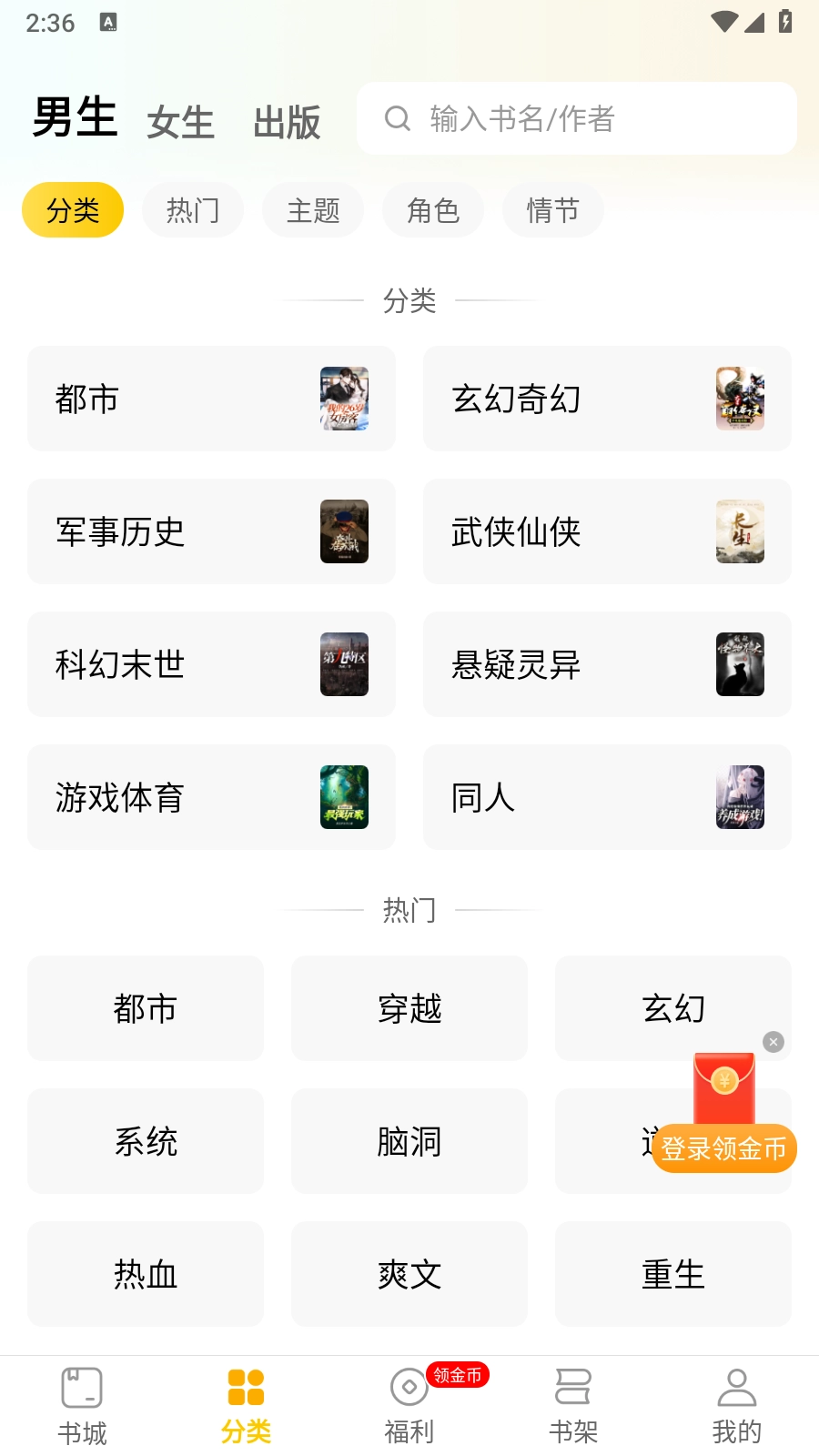
Task: Switch to the 女生 tab
Action: coord(179,121)
